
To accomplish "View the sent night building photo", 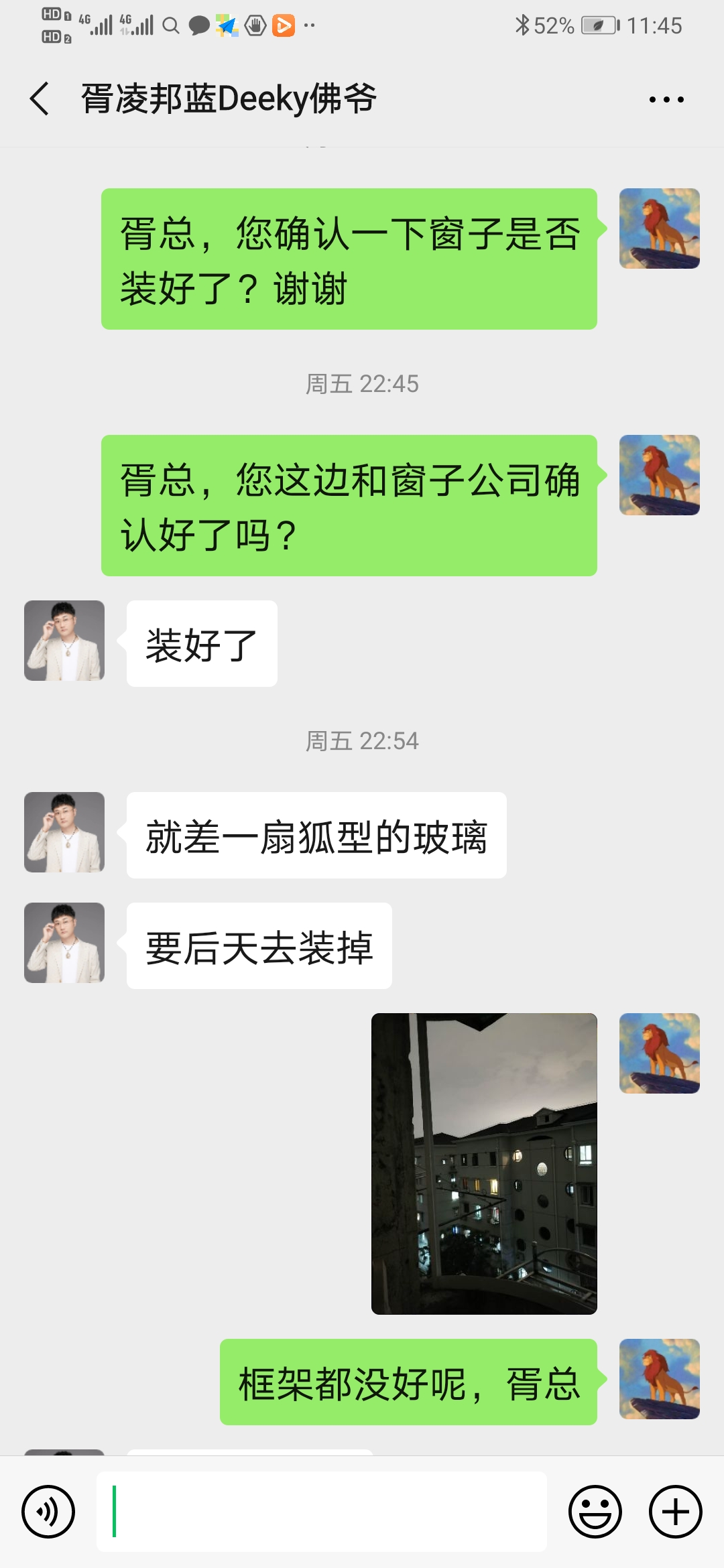I will click(x=484, y=1163).
